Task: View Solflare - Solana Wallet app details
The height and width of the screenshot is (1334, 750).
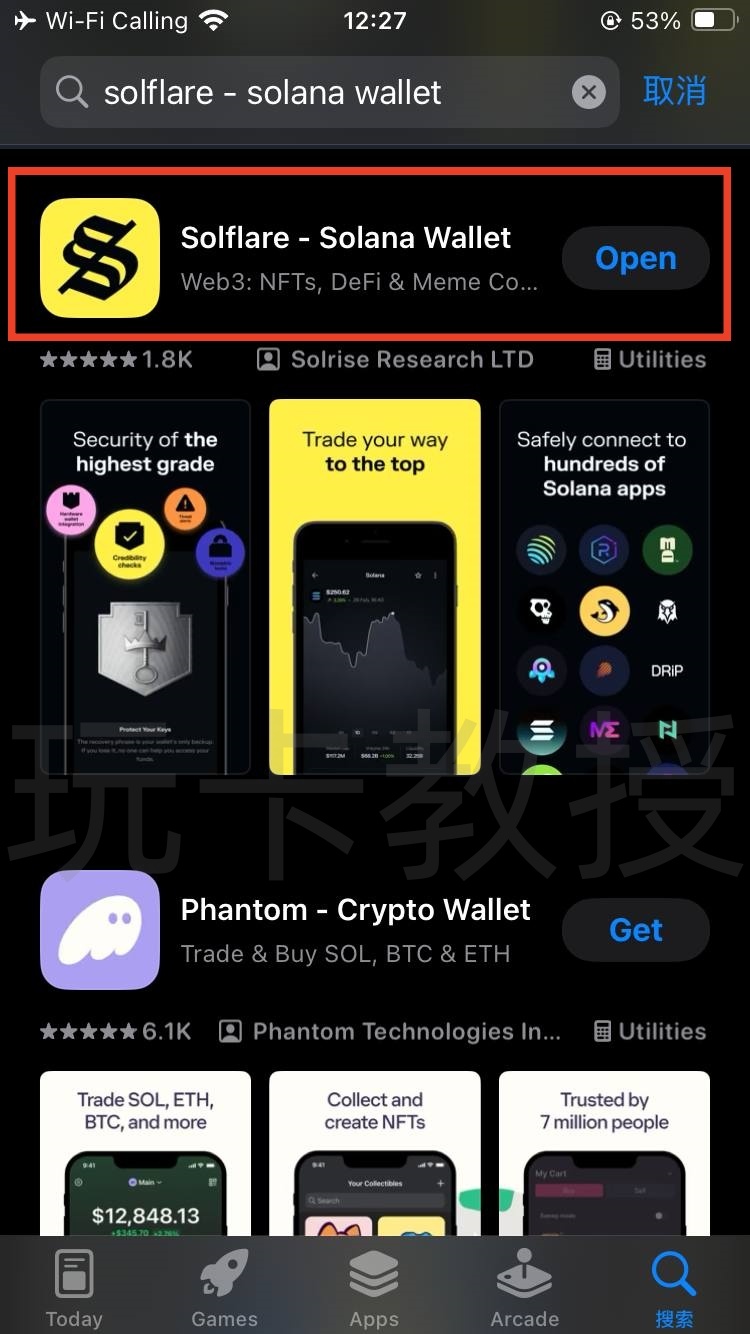Action: click(345, 256)
